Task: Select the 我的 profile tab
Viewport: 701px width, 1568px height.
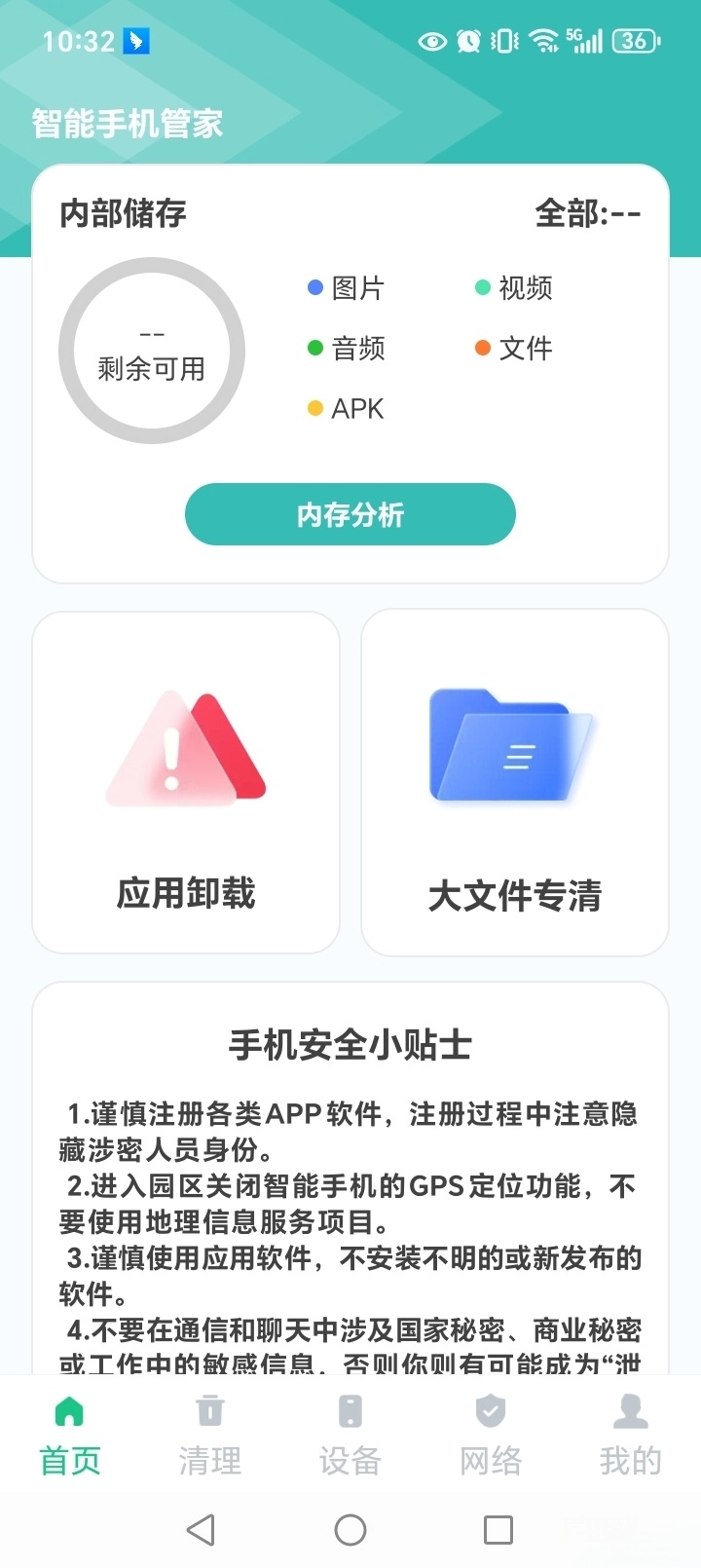Action: pos(631,1435)
